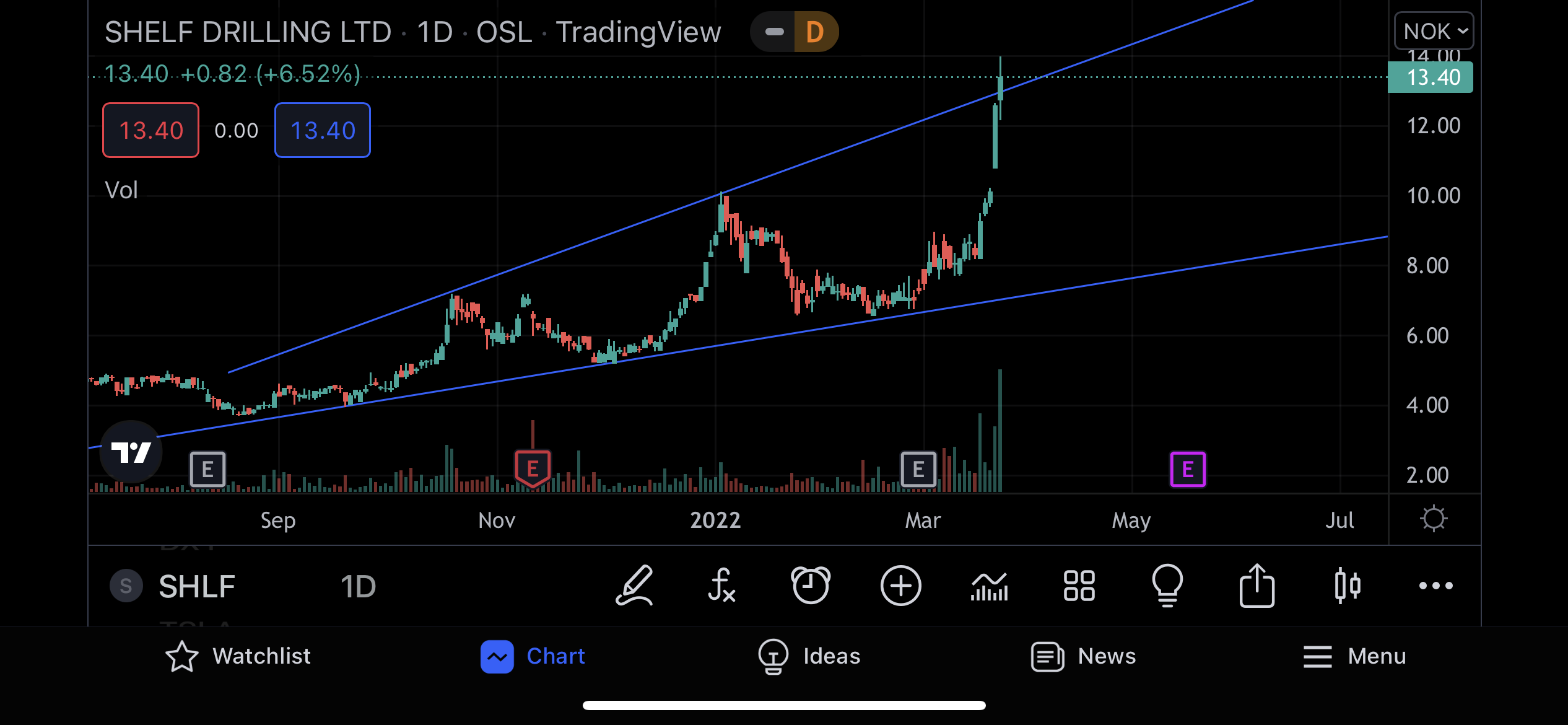
Task: Switch to the Ideas tab
Action: click(x=809, y=656)
